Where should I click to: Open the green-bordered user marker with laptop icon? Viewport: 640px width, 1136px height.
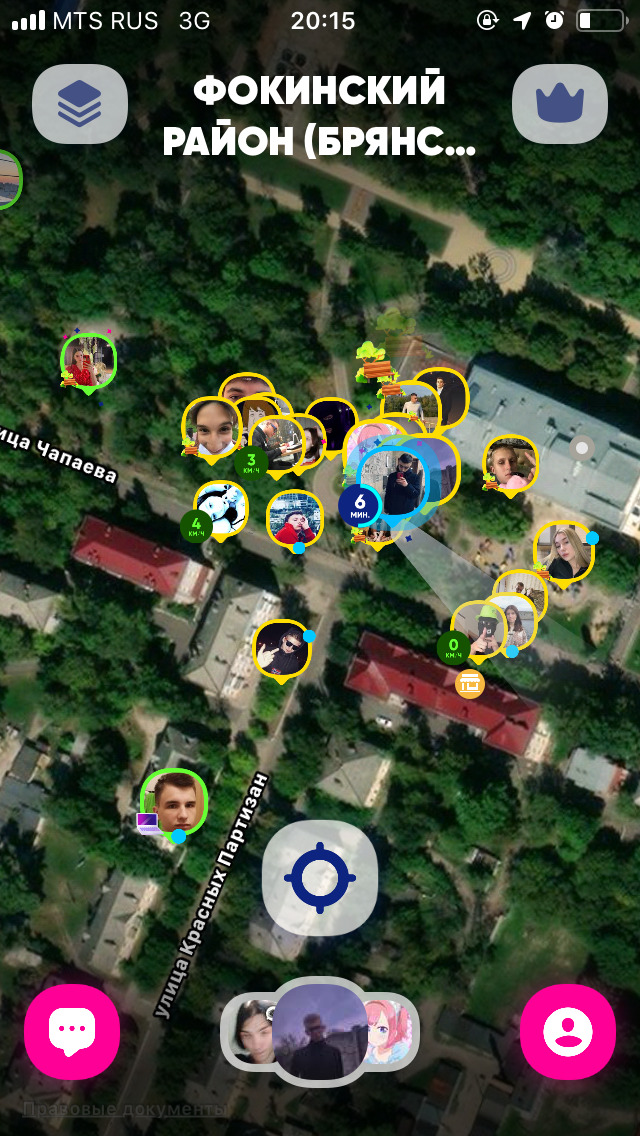(x=174, y=801)
